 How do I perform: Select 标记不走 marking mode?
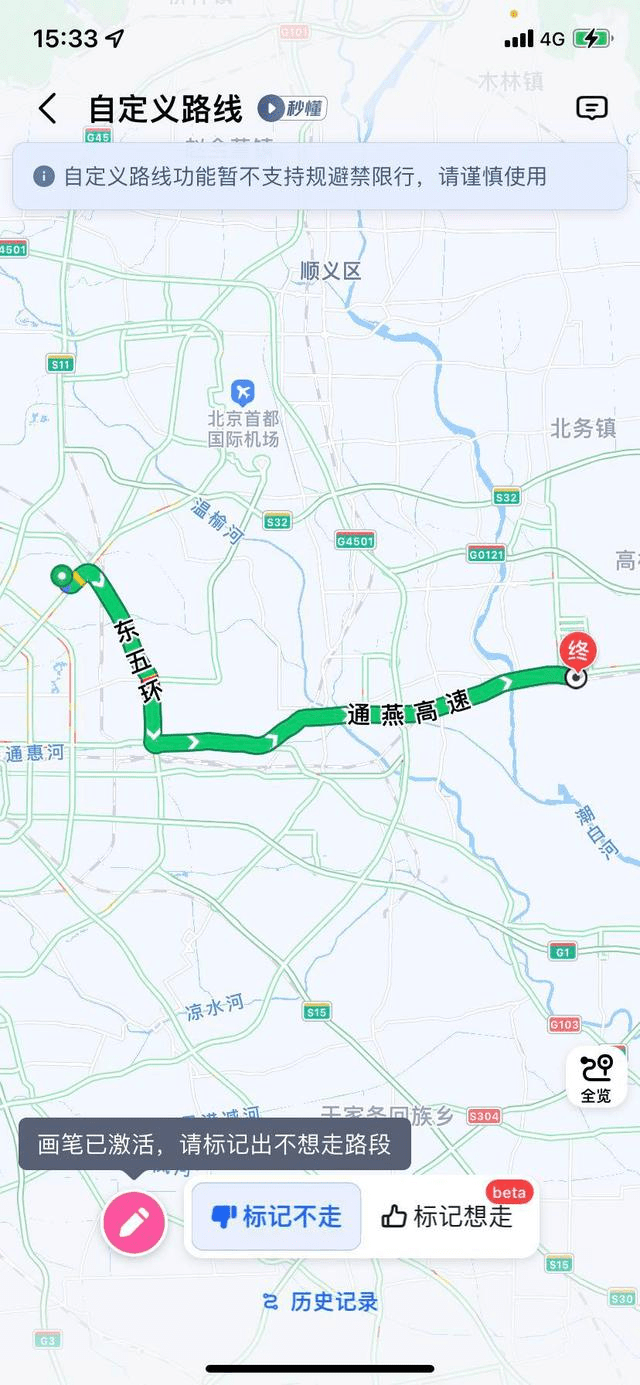276,1216
